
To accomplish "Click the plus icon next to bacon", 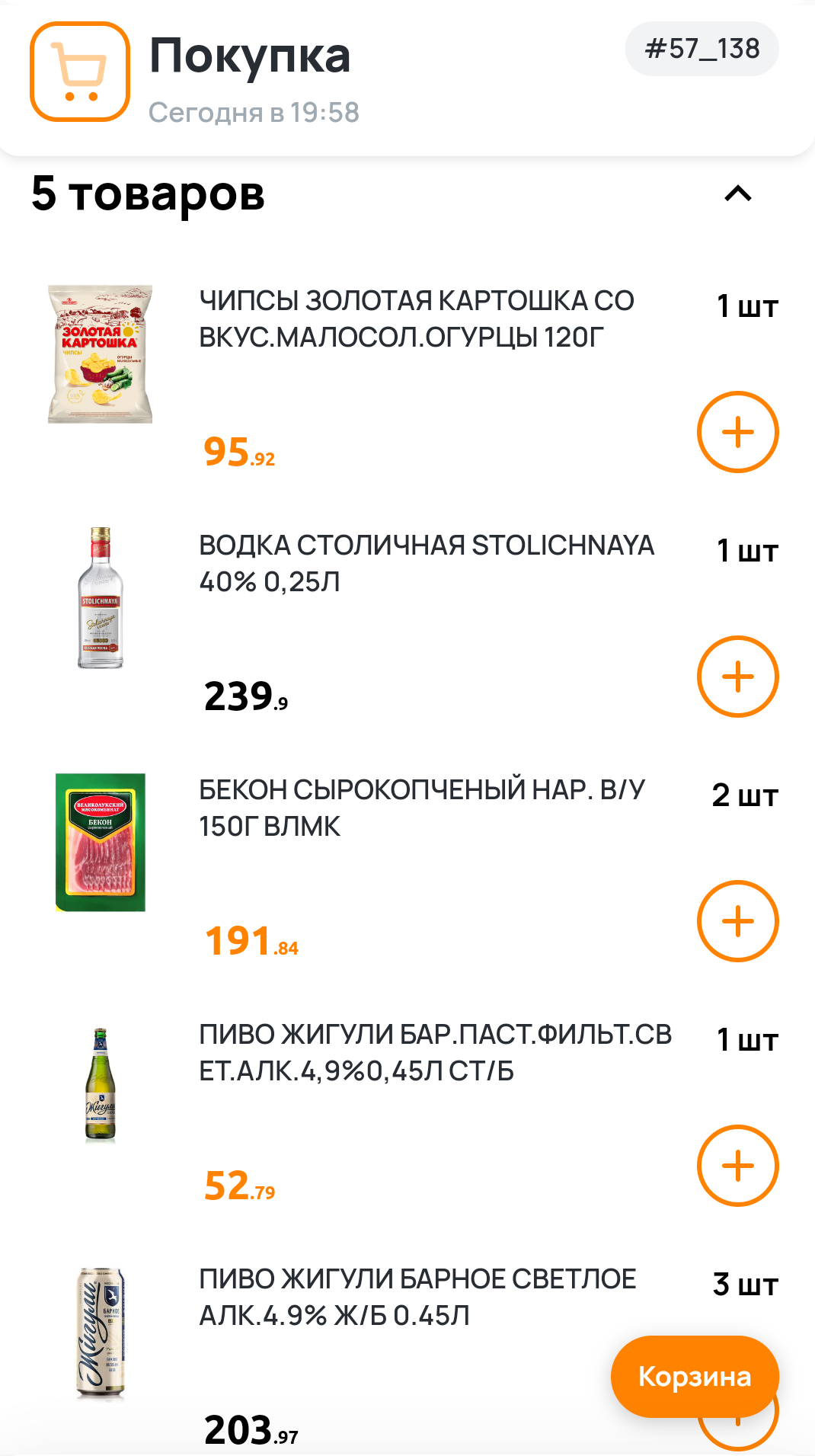I will click(x=737, y=920).
